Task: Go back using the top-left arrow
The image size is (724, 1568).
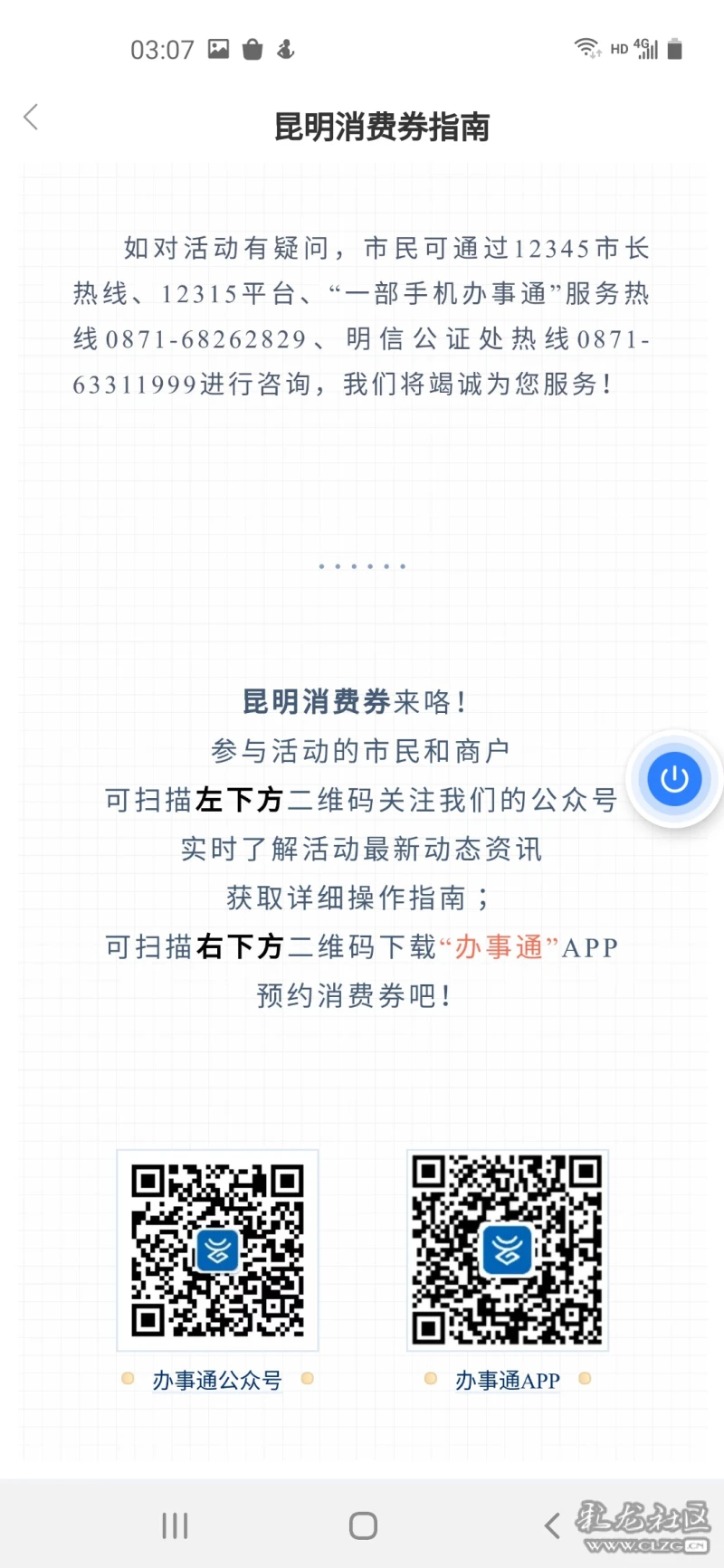Action: [x=32, y=117]
